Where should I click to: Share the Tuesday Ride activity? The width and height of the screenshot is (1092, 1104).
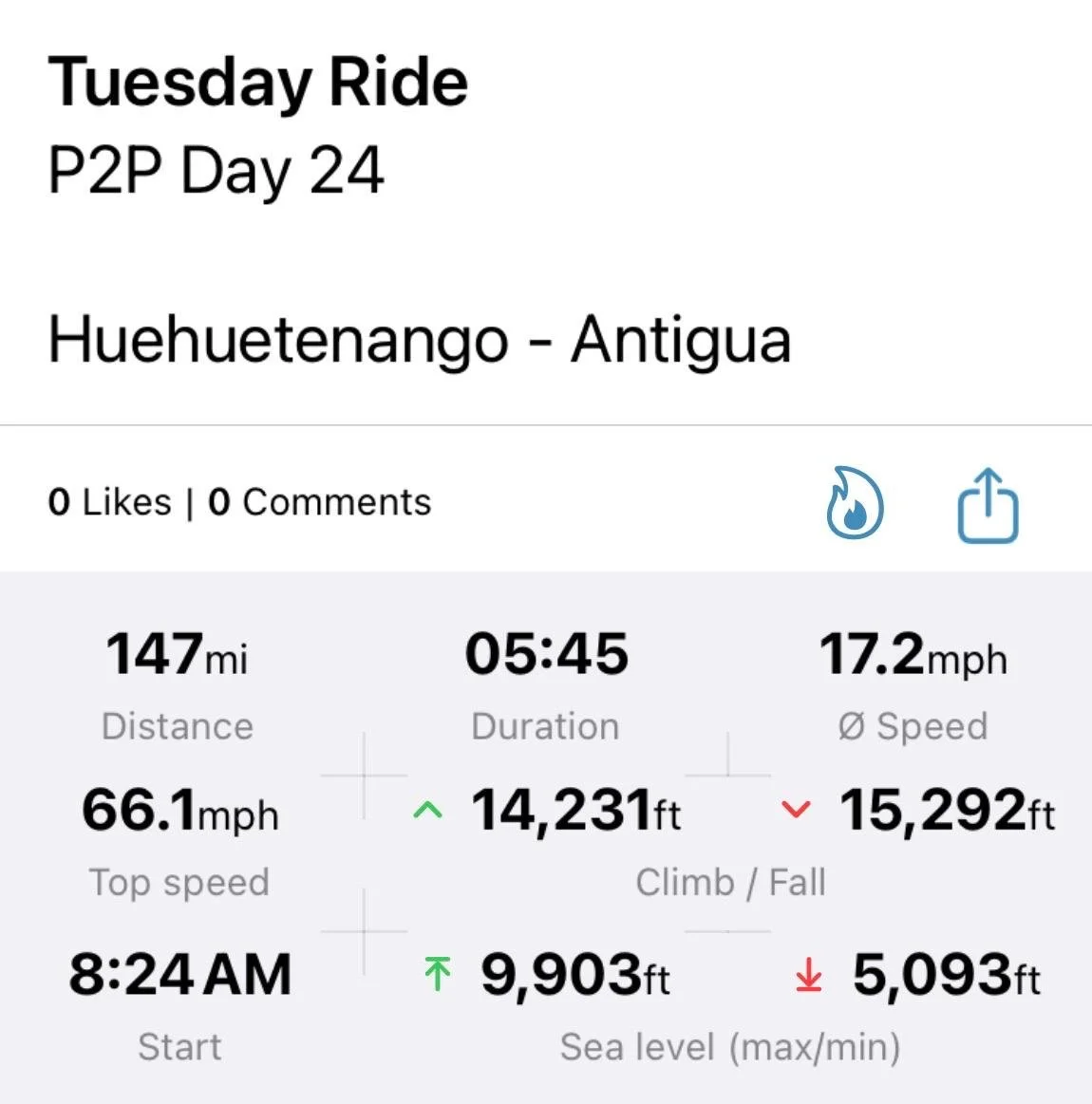tap(987, 505)
